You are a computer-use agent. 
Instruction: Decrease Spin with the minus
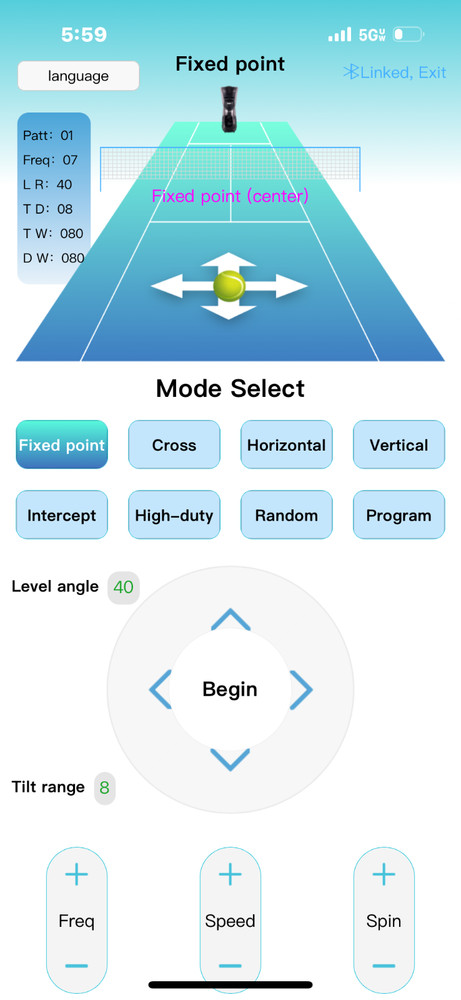[x=384, y=966]
